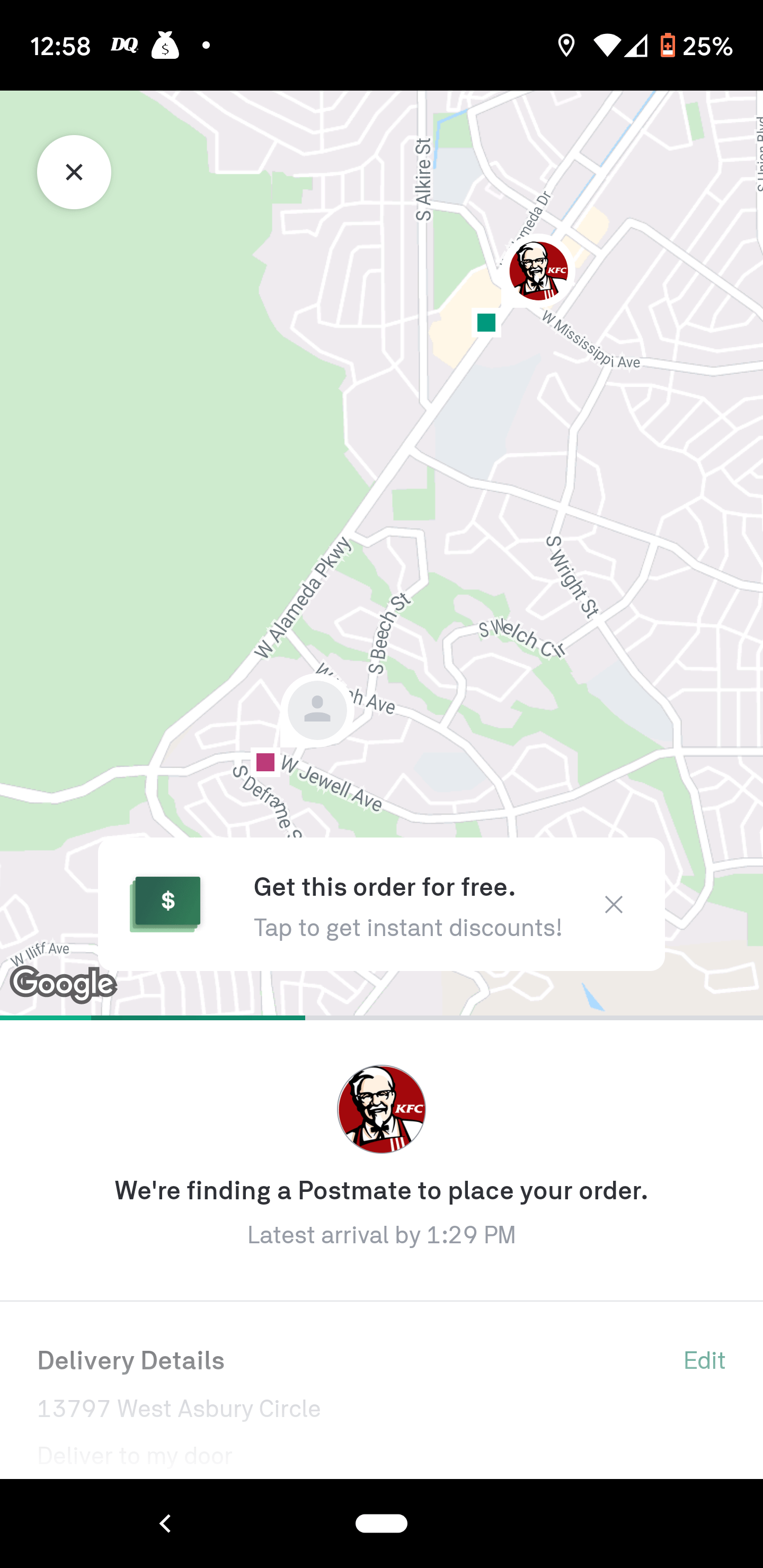The width and height of the screenshot is (763, 1568).
Task: Tap the green restaurant location square
Action: (486, 323)
